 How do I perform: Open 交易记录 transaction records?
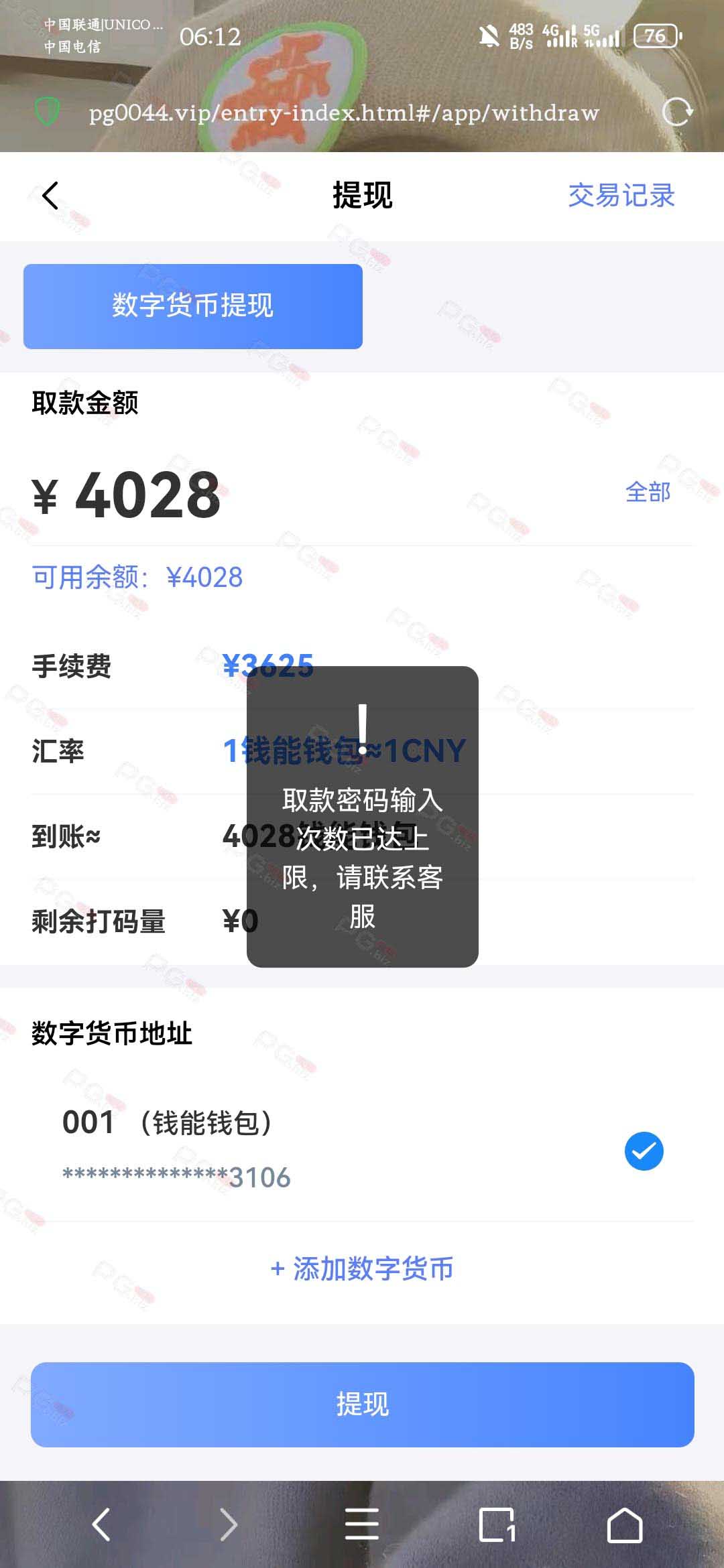point(621,196)
